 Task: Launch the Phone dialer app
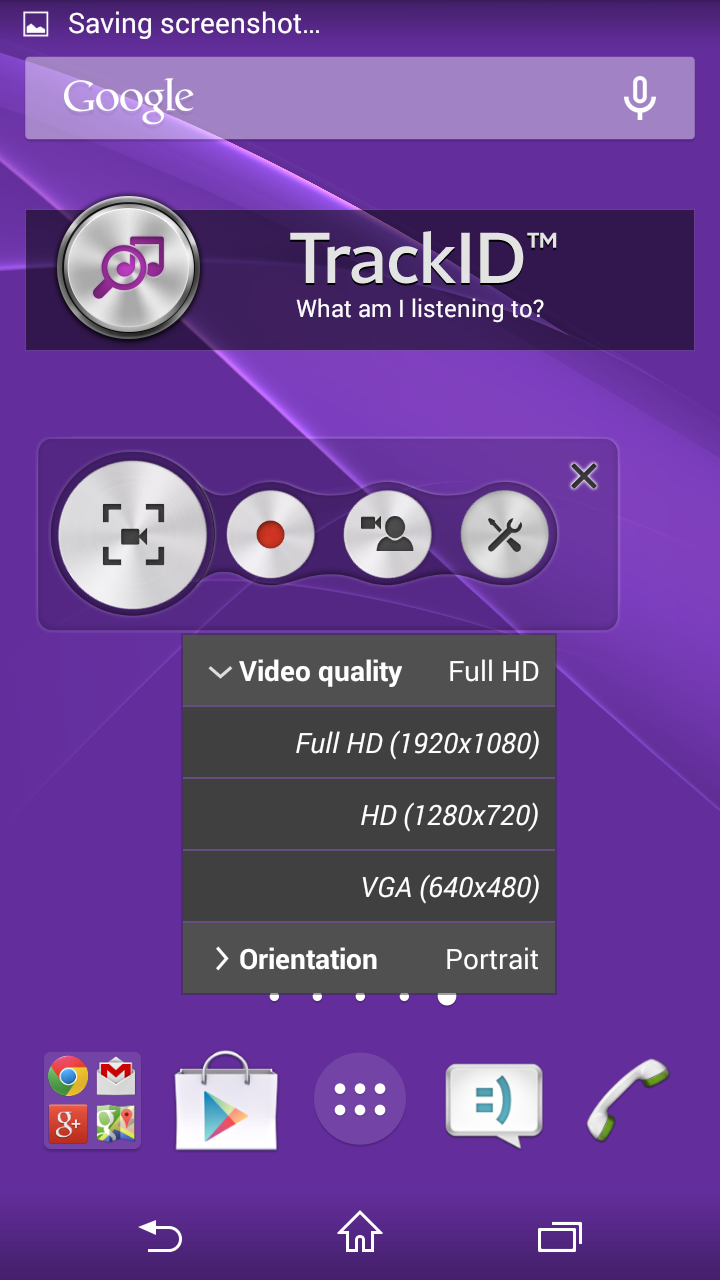click(x=627, y=1100)
